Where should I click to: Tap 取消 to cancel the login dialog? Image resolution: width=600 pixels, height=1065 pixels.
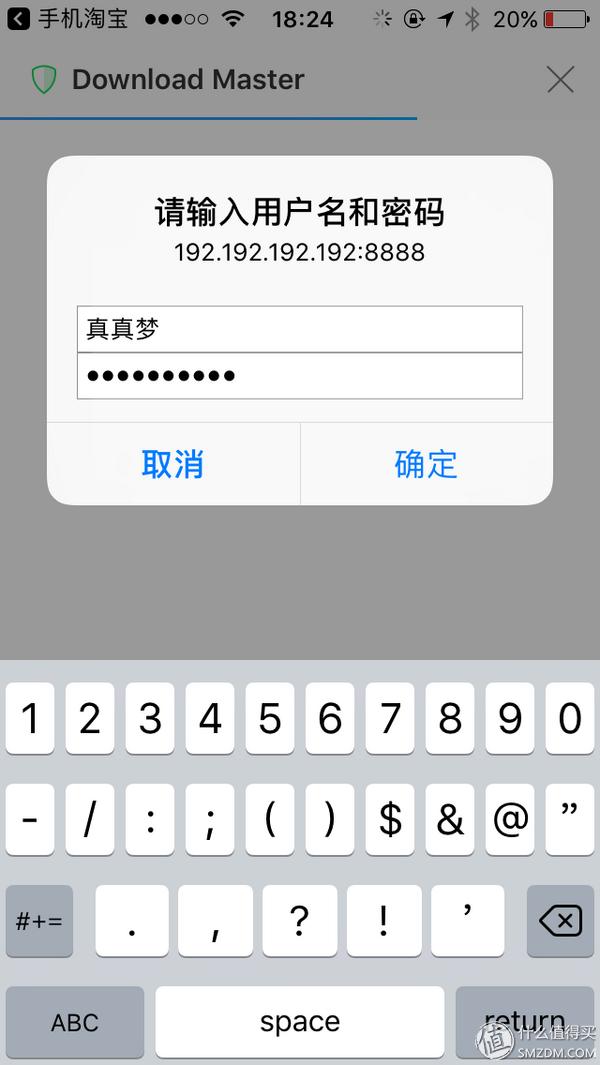pos(173,463)
